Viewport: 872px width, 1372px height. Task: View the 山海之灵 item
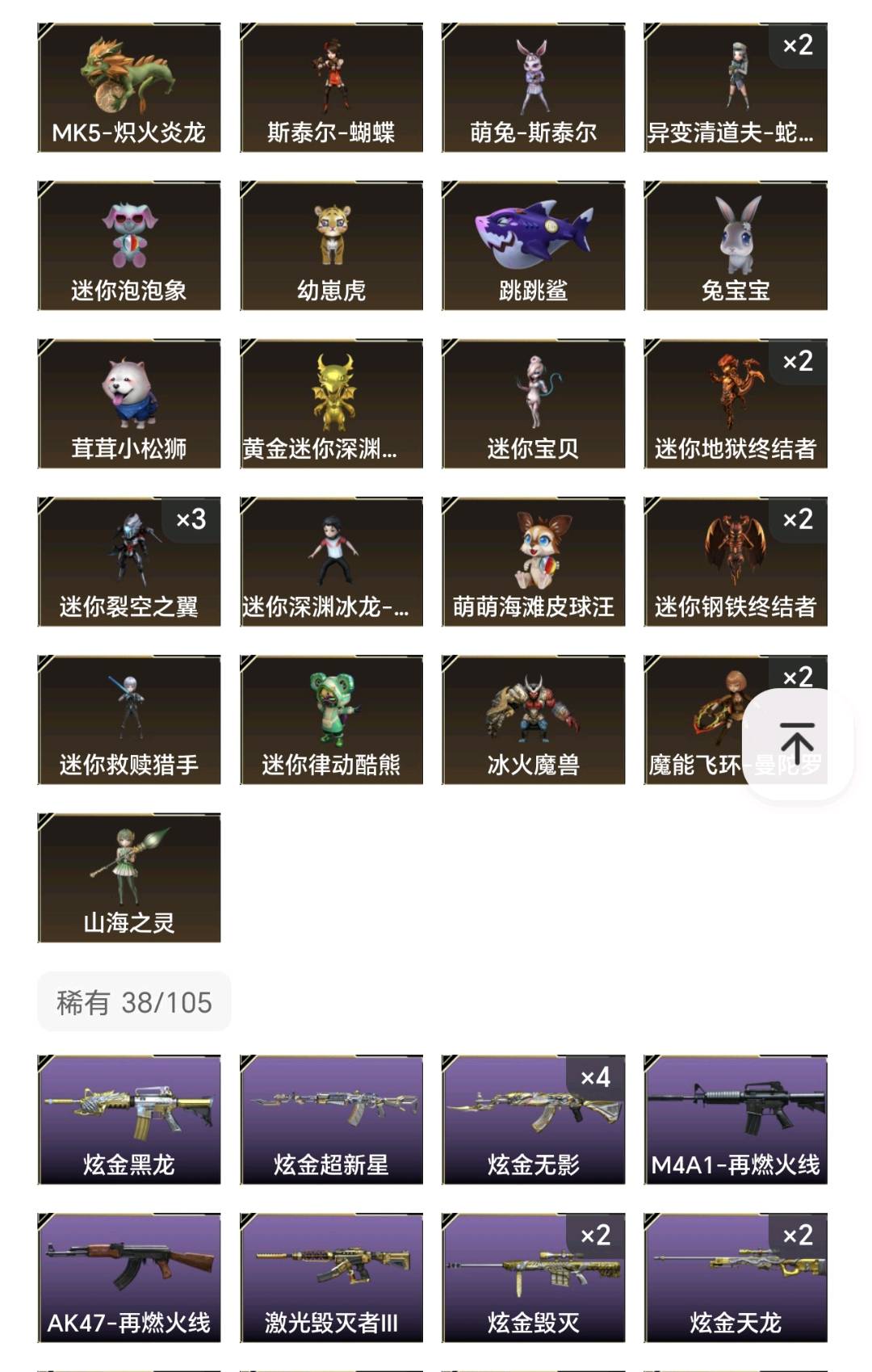coord(129,878)
